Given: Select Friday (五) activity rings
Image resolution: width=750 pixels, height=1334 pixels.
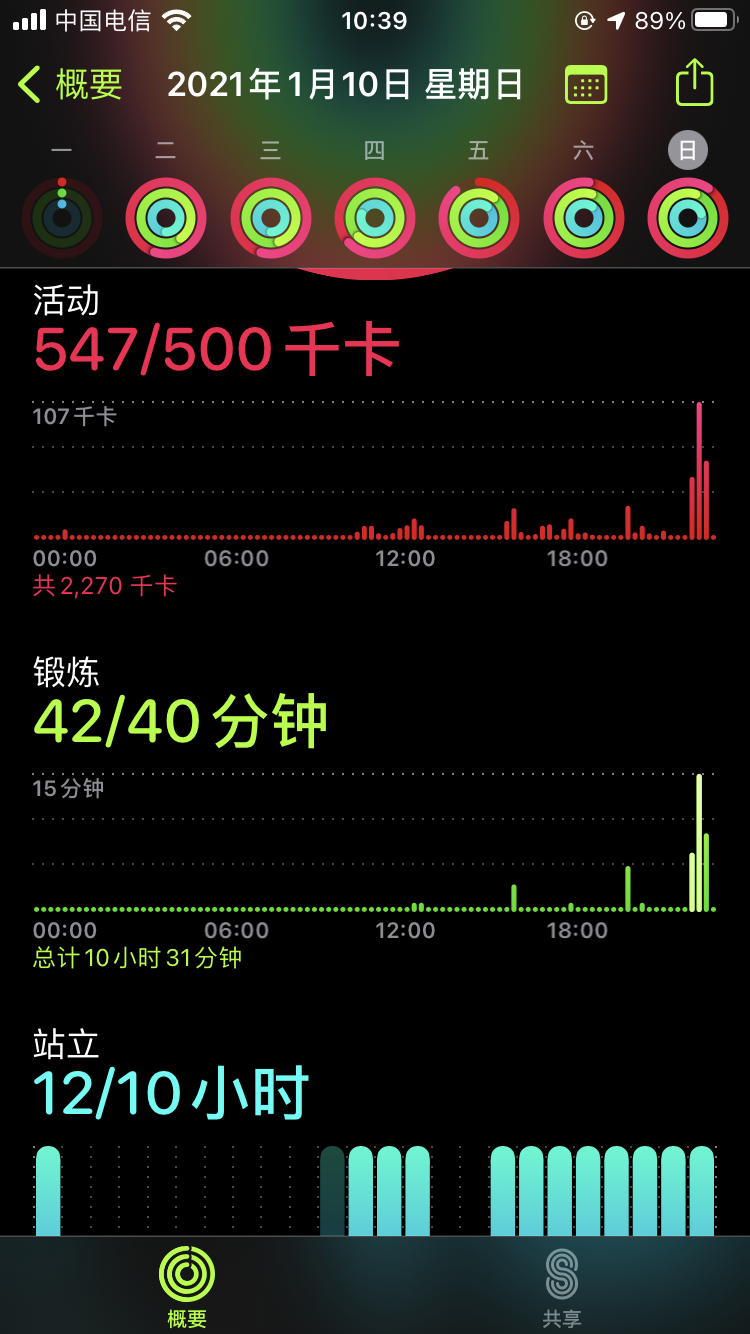Looking at the screenshot, I should pos(479,217).
